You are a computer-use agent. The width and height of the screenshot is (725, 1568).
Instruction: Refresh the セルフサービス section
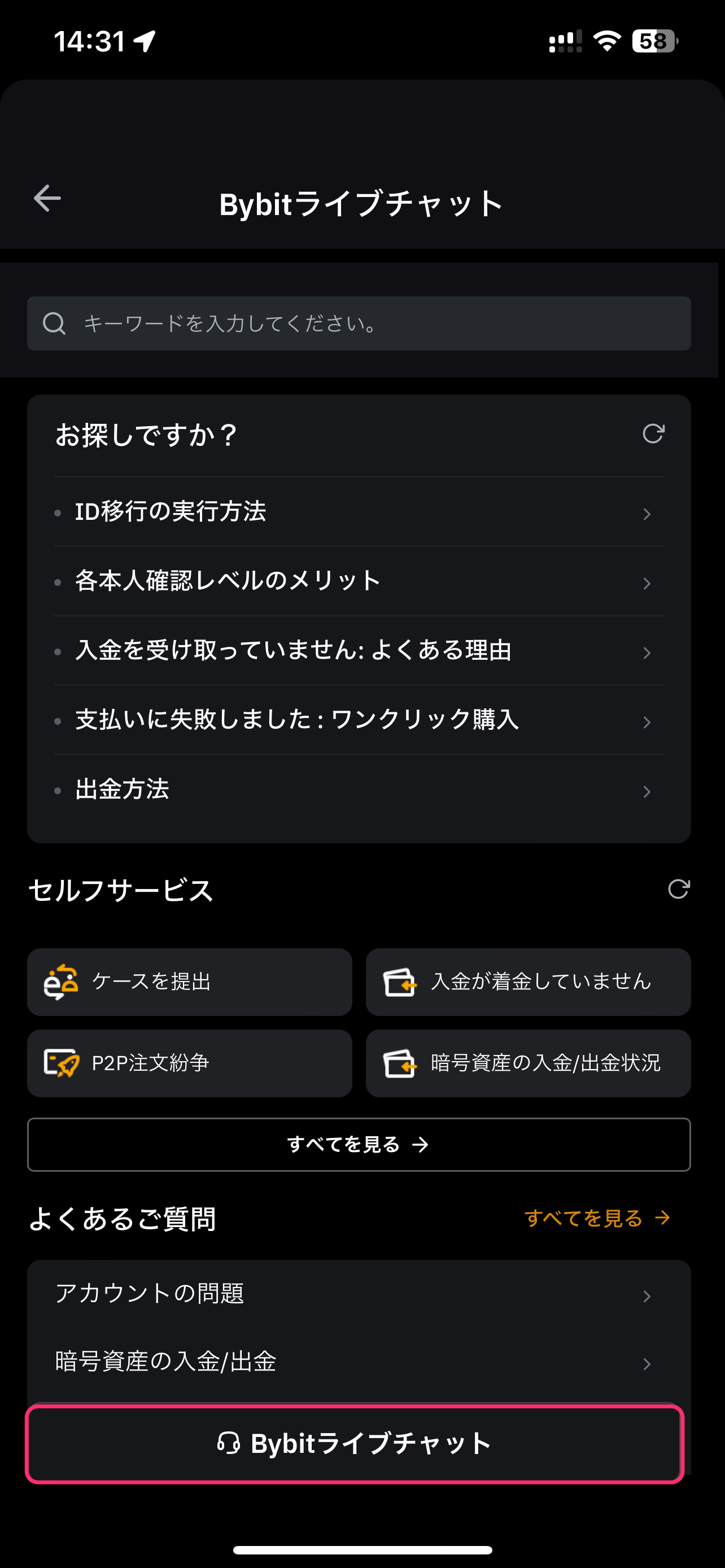pyautogui.click(x=678, y=890)
